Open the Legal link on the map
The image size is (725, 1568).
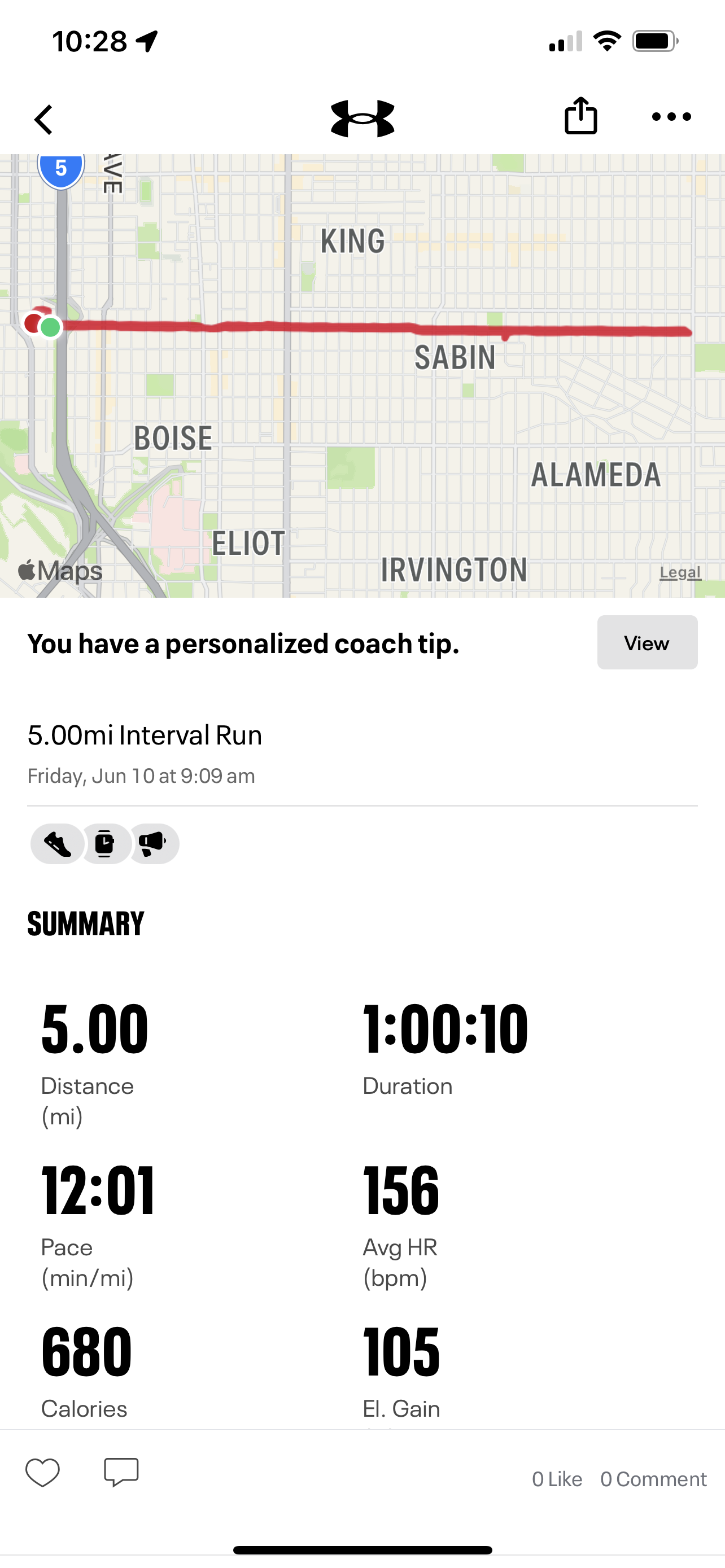click(x=680, y=572)
